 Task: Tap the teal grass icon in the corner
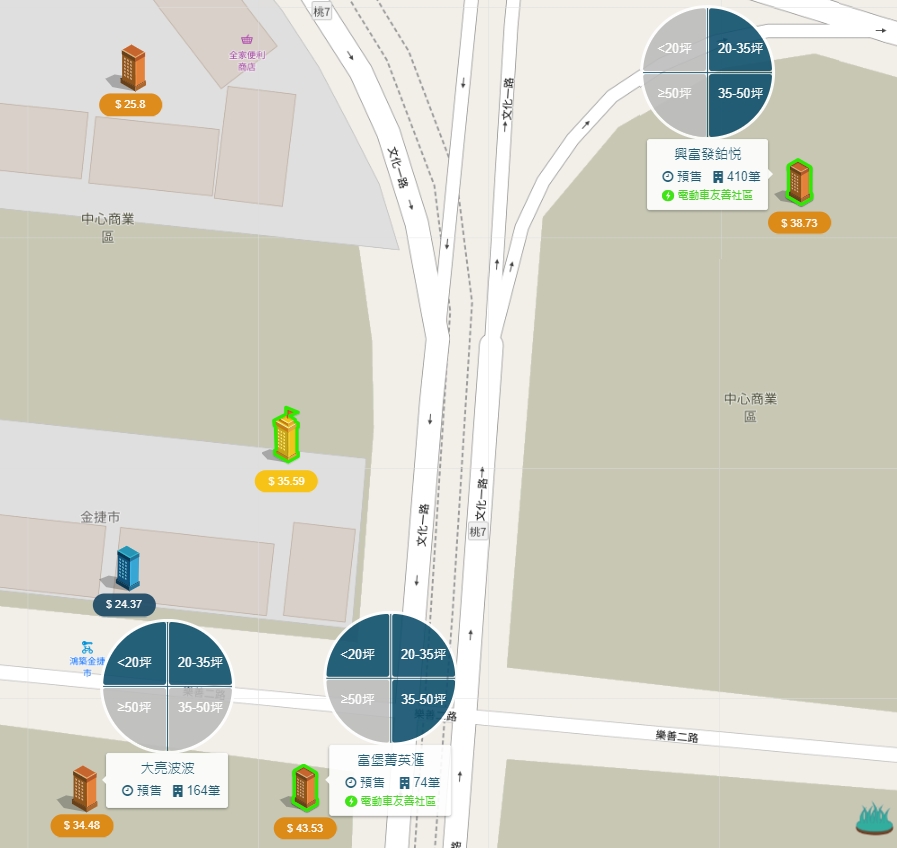click(x=874, y=818)
